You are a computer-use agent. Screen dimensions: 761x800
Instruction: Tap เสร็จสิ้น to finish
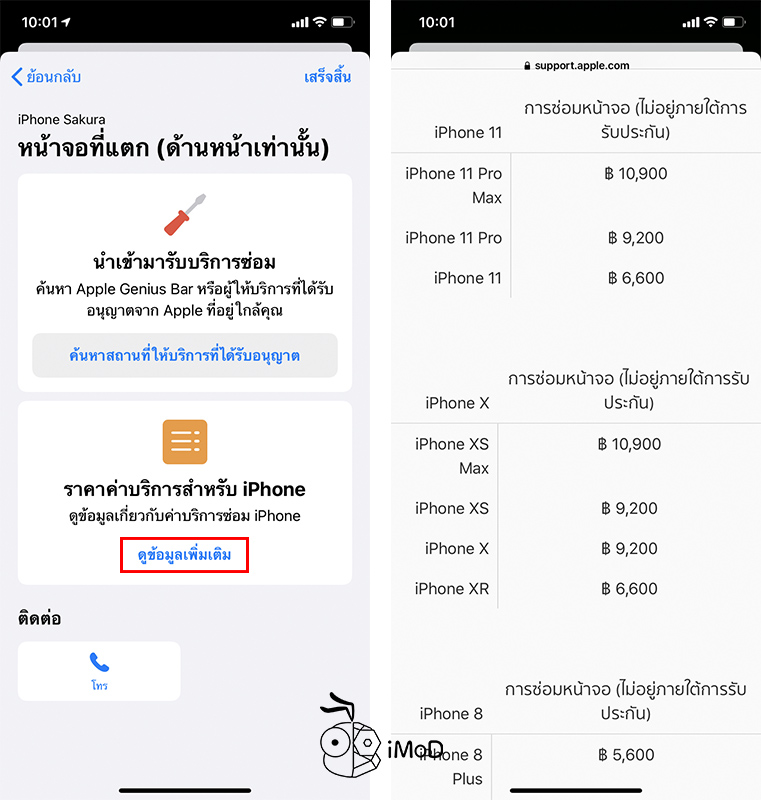coord(330,77)
